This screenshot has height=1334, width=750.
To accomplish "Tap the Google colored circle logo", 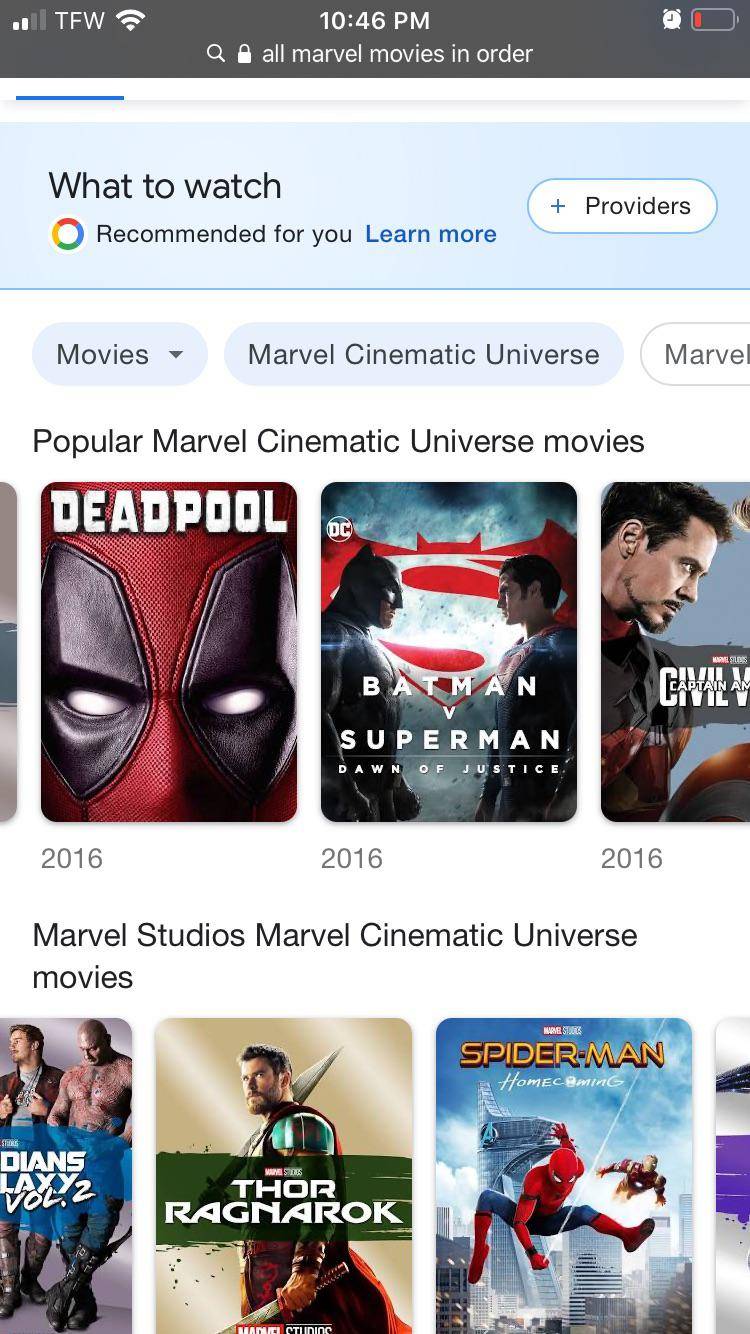I will click(x=66, y=234).
